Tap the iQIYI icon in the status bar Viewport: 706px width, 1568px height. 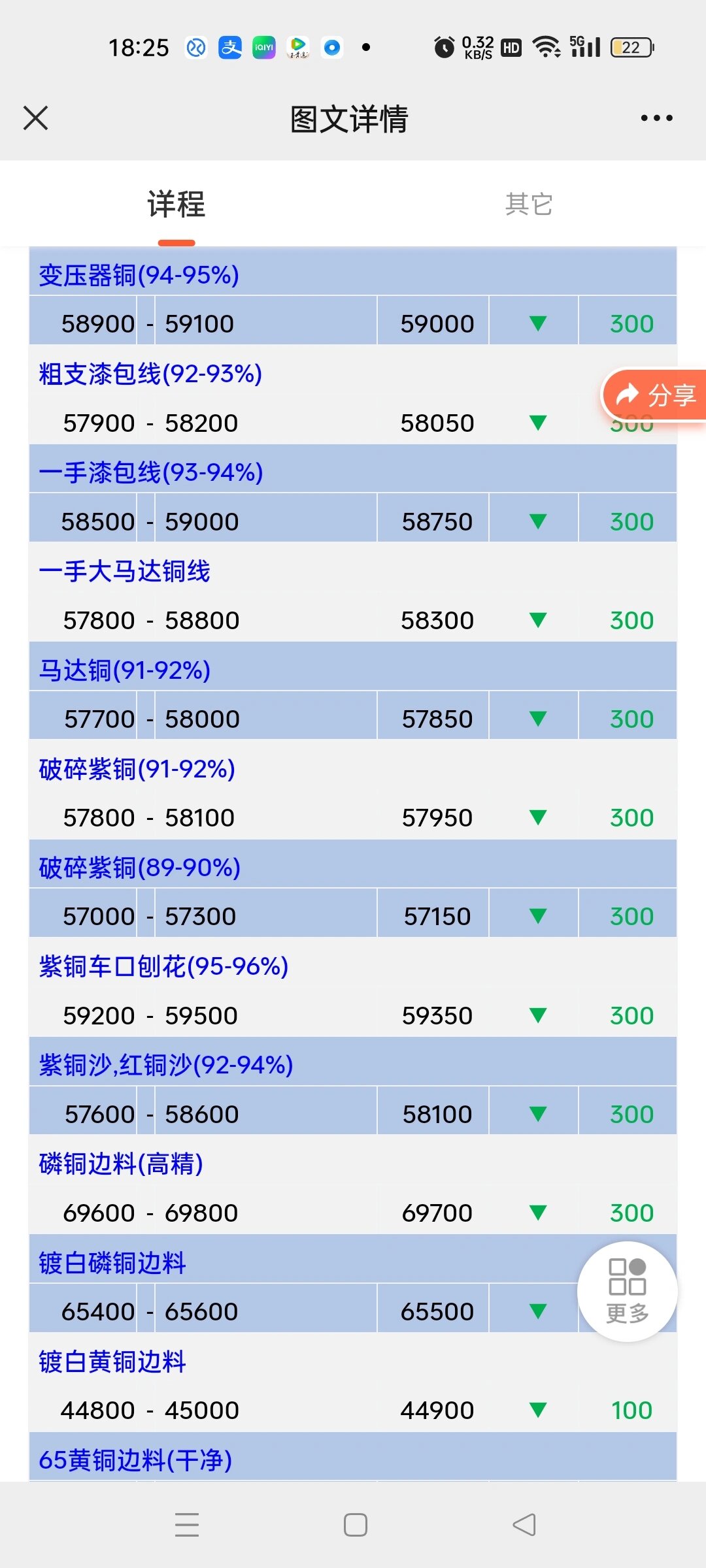(x=263, y=47)
